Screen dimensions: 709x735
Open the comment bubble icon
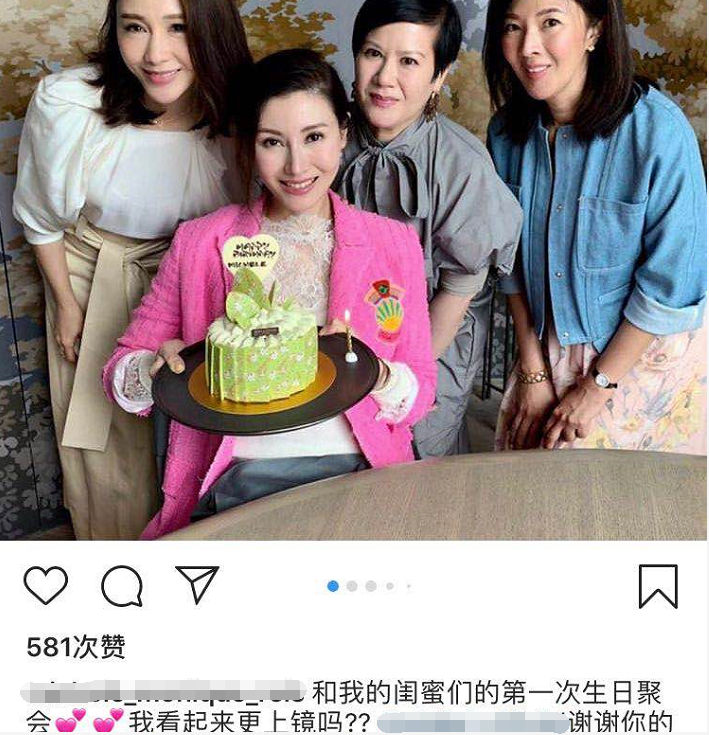(121, 586)
